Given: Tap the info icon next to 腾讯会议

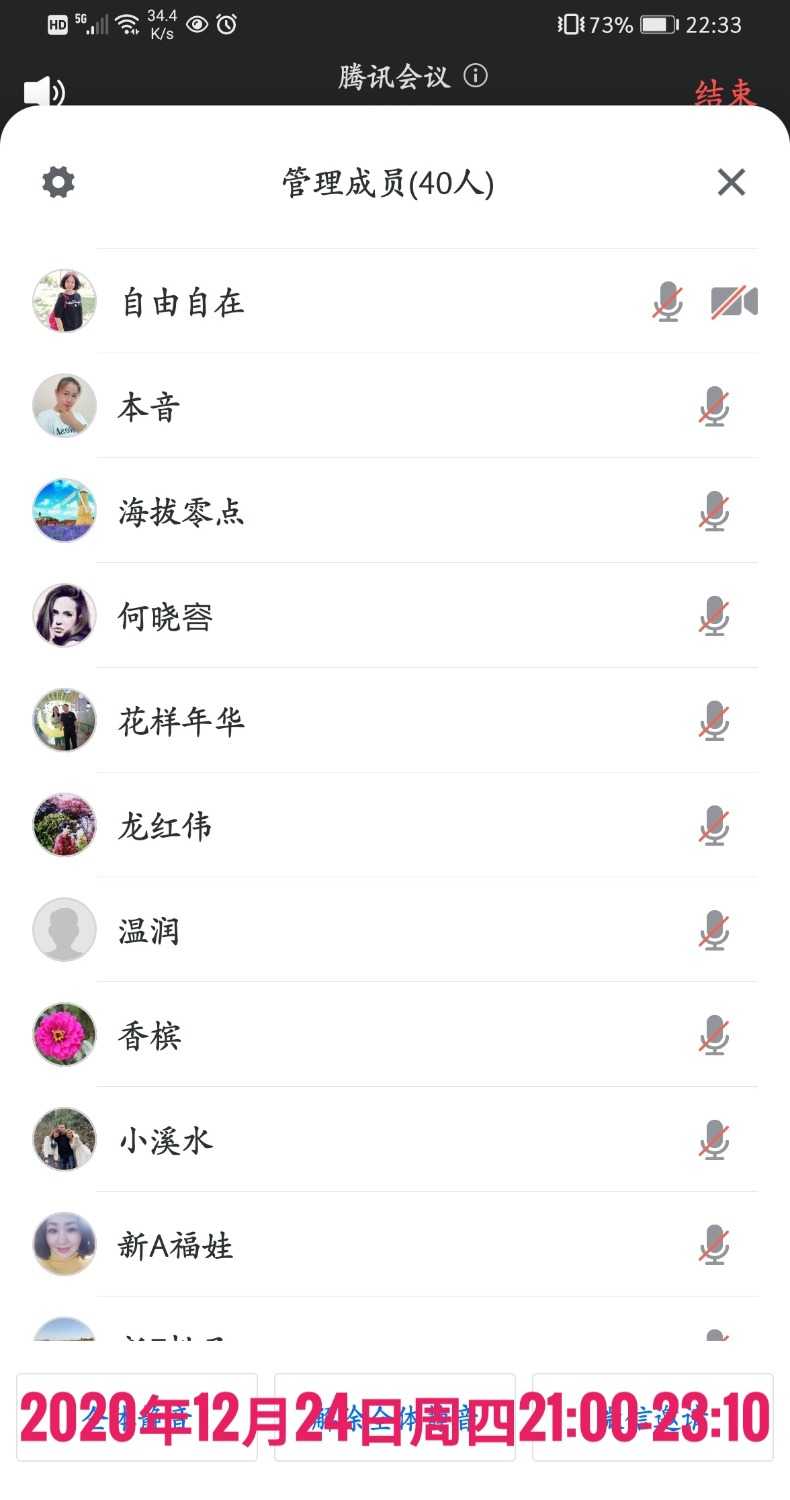Looking at the screenshot, I should tap(477, 76).
